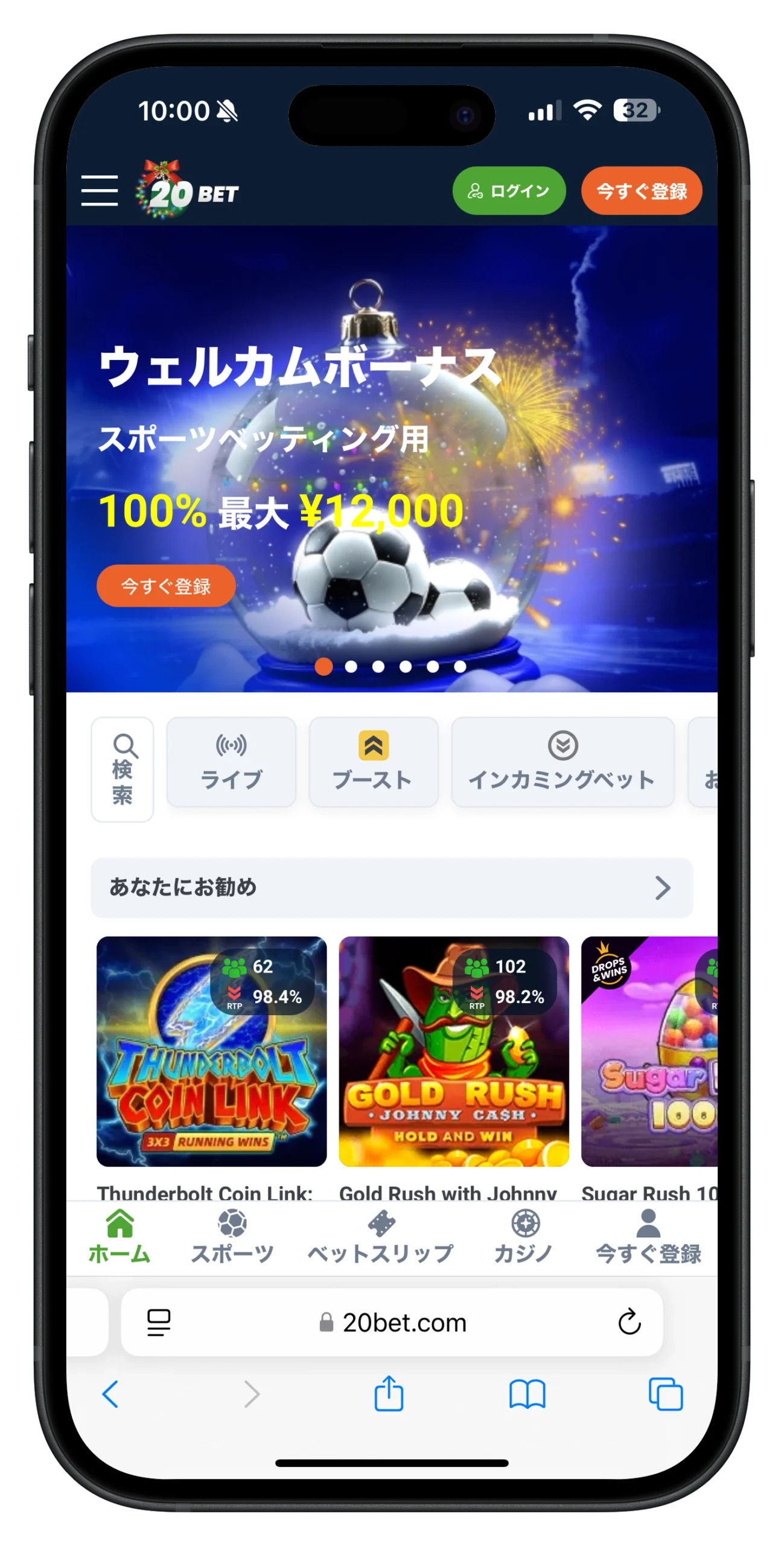The height and width of the screenshot is (1546, 784).
Task: Tap the 20bet.com address bar
Action: (392, 1323)
